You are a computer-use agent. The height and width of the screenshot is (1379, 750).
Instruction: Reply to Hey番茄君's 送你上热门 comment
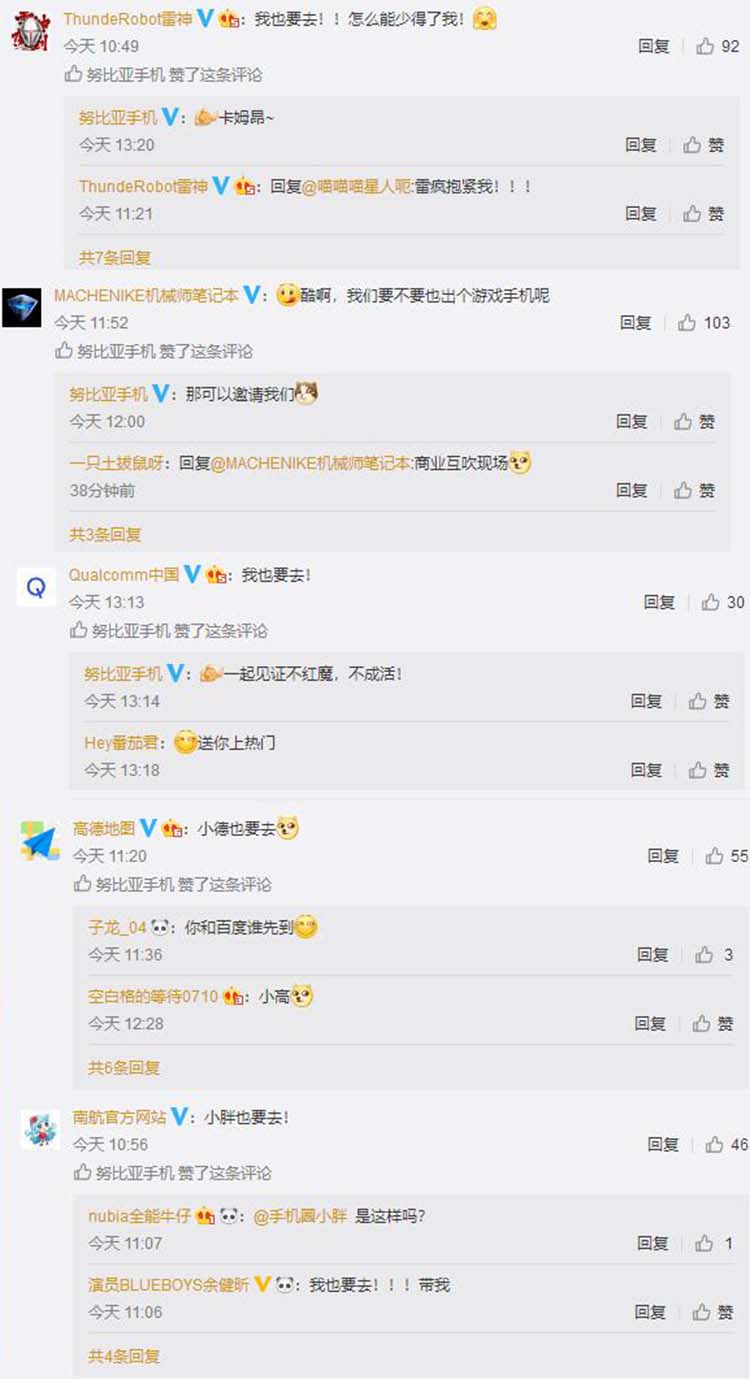click(646, 770)
